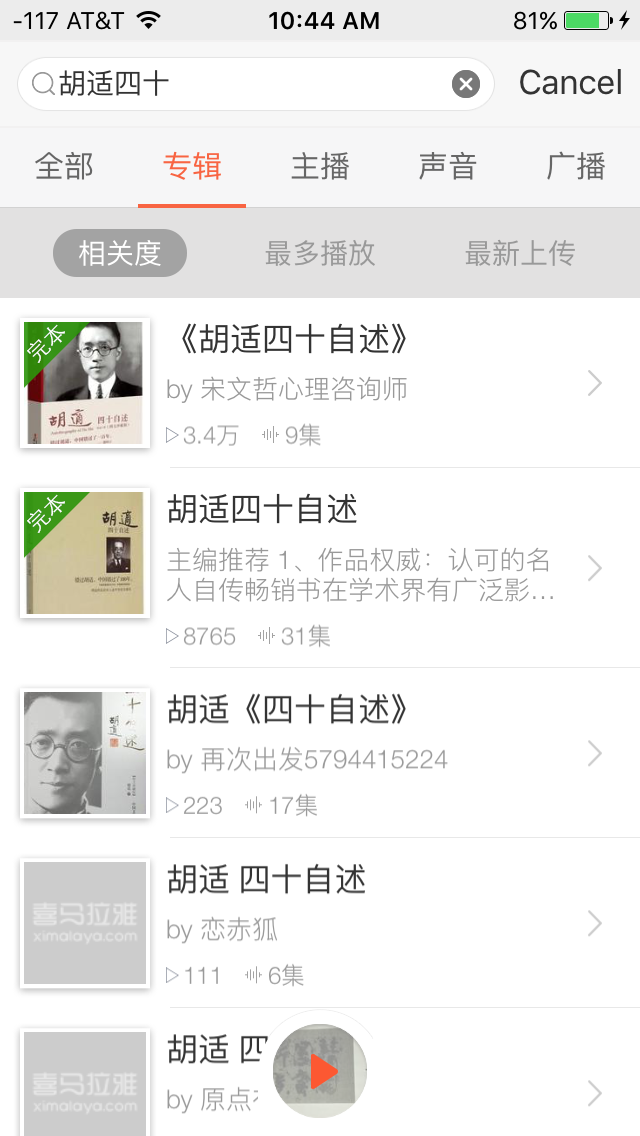The height and width of the screenshot is (1136, 640).
Task: Switch to the 全部 tab
Action: pyautogui.click(x=64, y=166)
